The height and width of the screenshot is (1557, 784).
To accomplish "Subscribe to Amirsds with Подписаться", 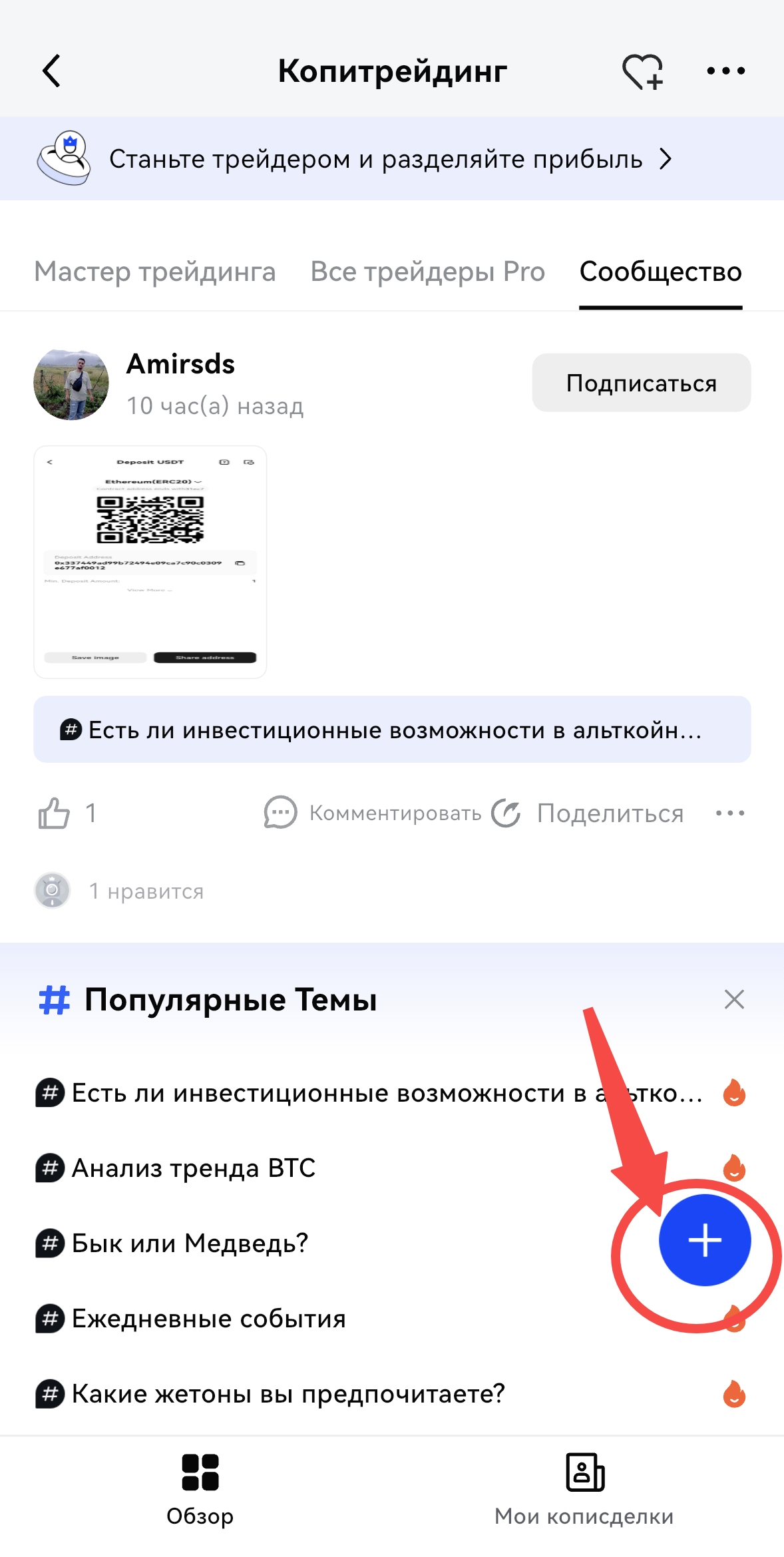I will [x=641, y=383].
